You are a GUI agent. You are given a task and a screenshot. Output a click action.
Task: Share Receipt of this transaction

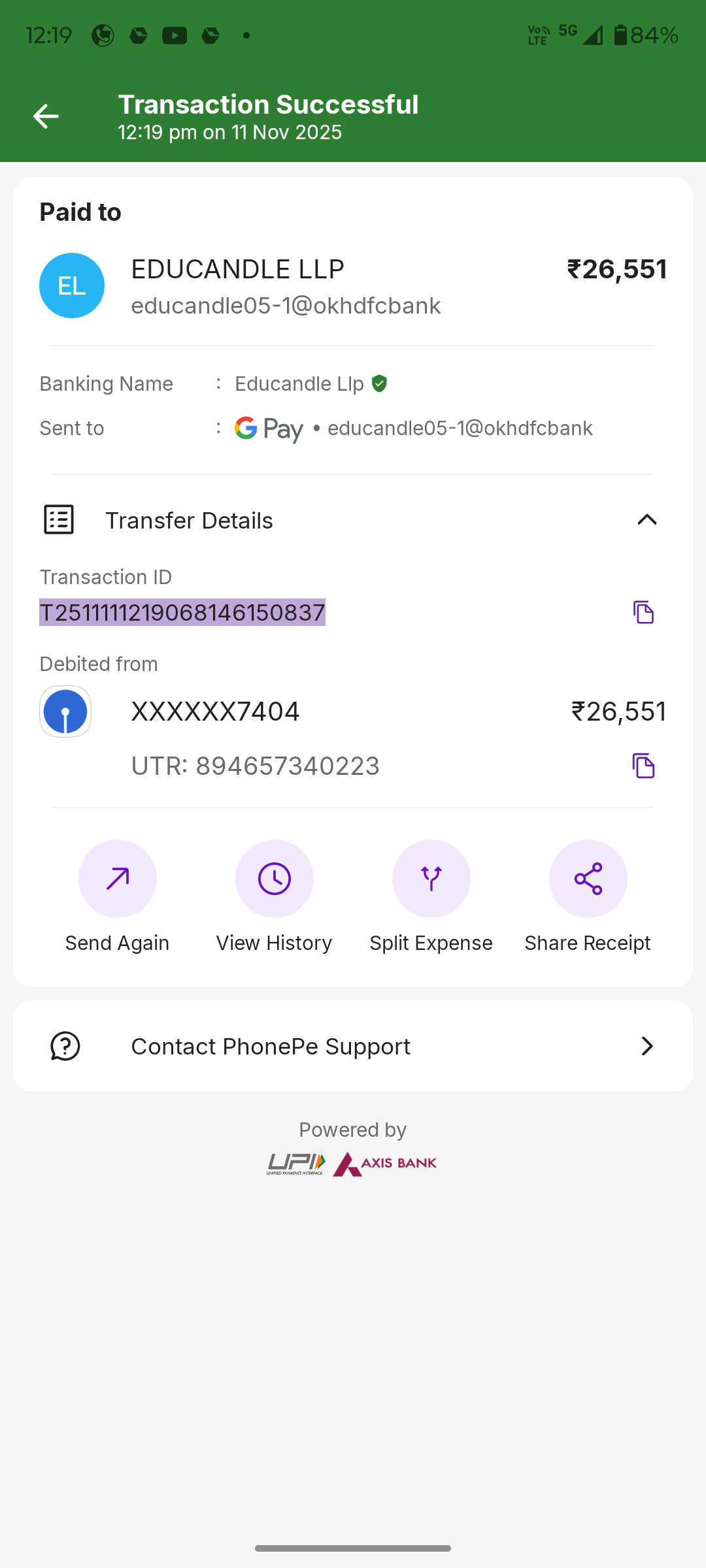588,879
